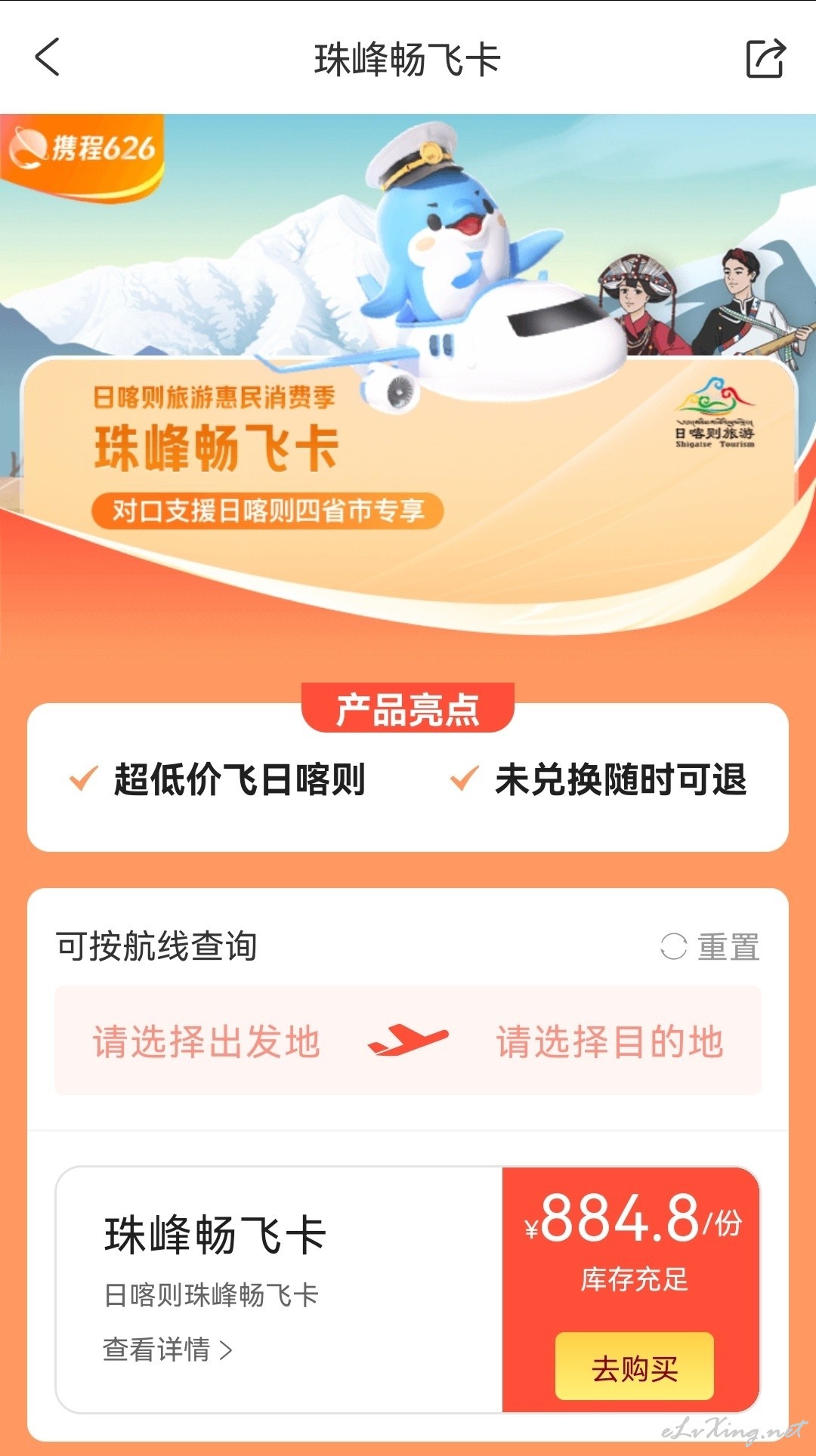Screen dimensions: 816x1456
Task: Share the 珠峰畅飞卡 page
Action: [x=765, y=58]
